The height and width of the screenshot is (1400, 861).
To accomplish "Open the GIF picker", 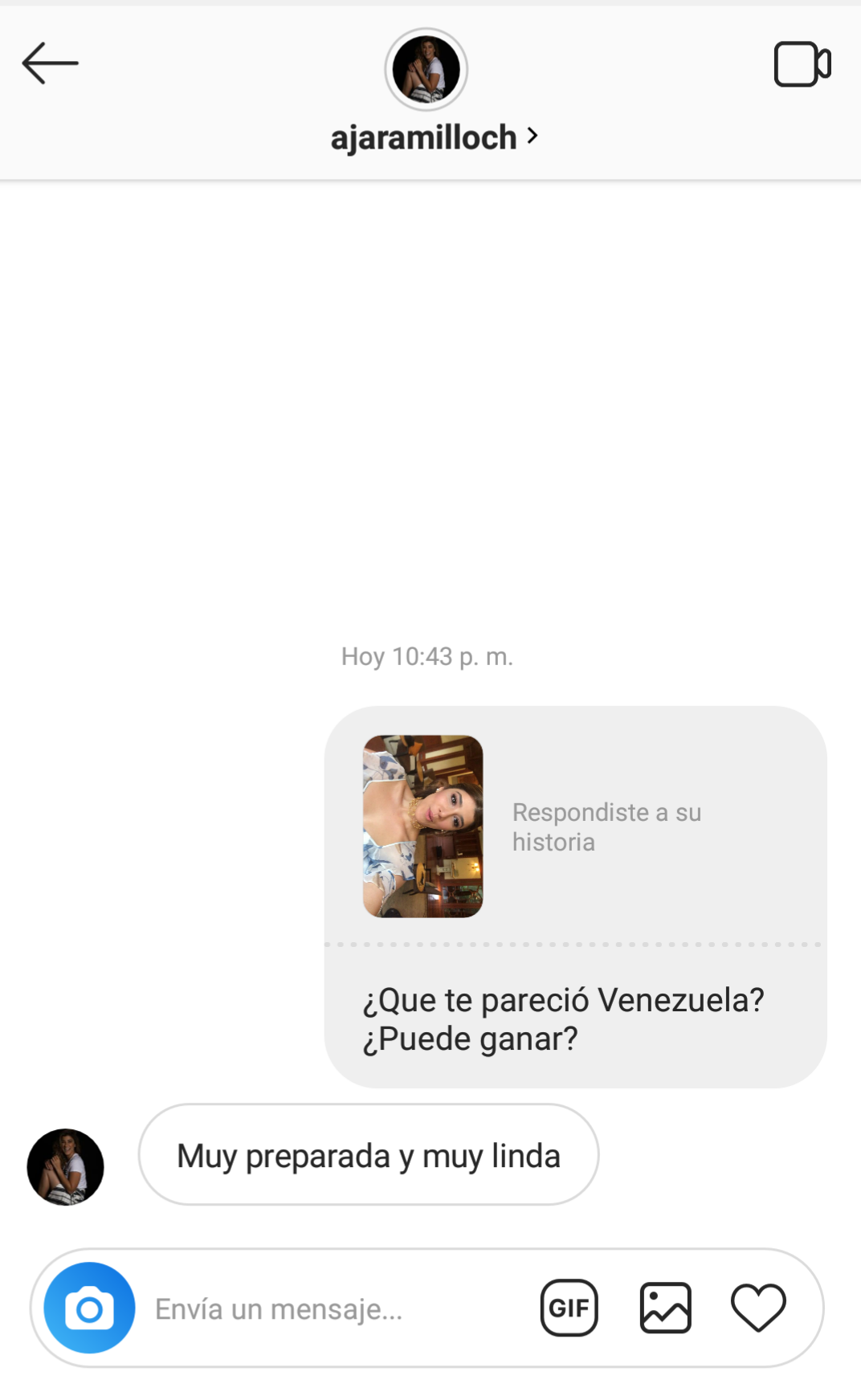I will [x=569, y=1308].
